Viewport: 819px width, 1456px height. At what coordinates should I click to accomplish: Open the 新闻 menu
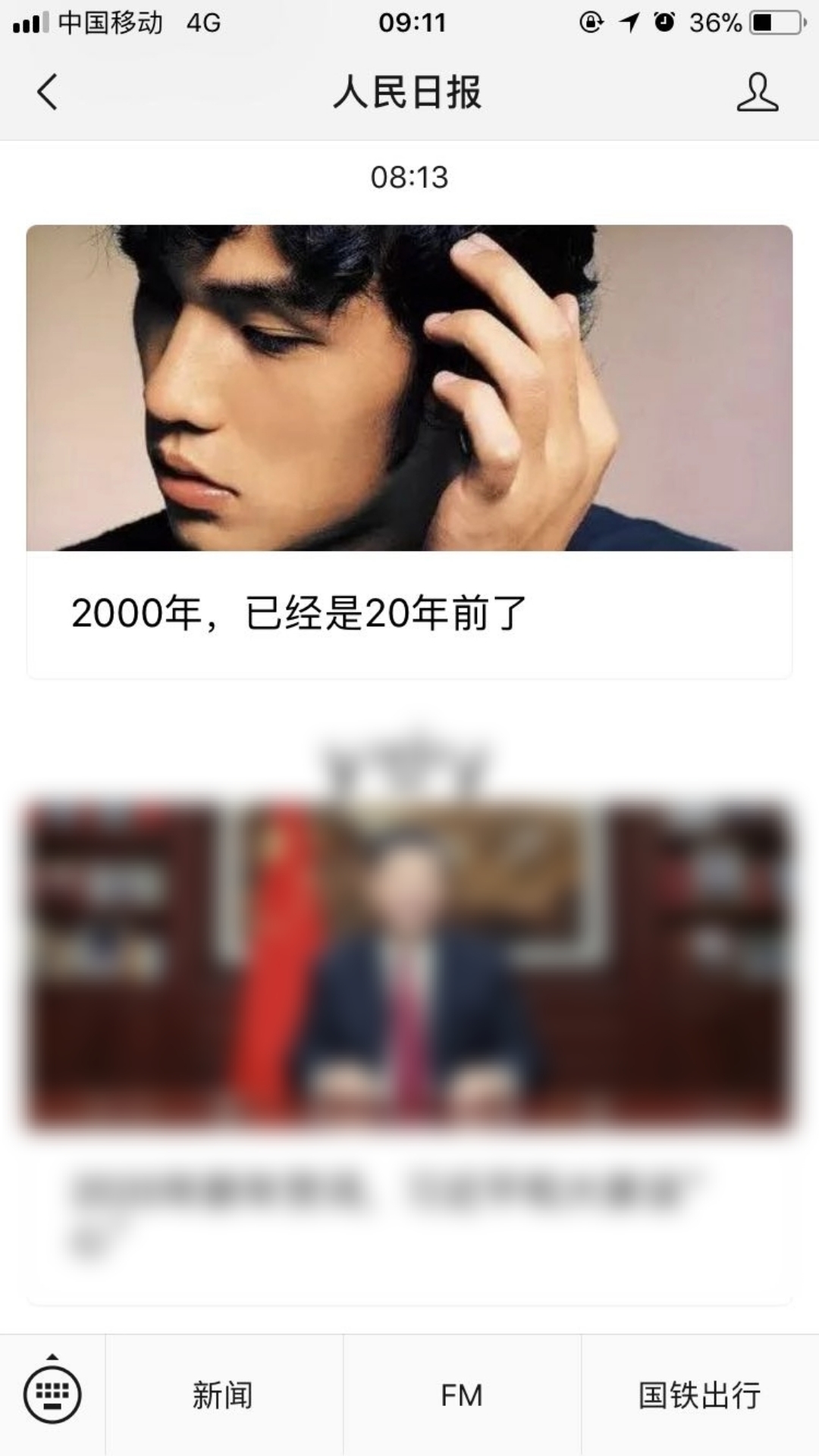pos(224,1395)
